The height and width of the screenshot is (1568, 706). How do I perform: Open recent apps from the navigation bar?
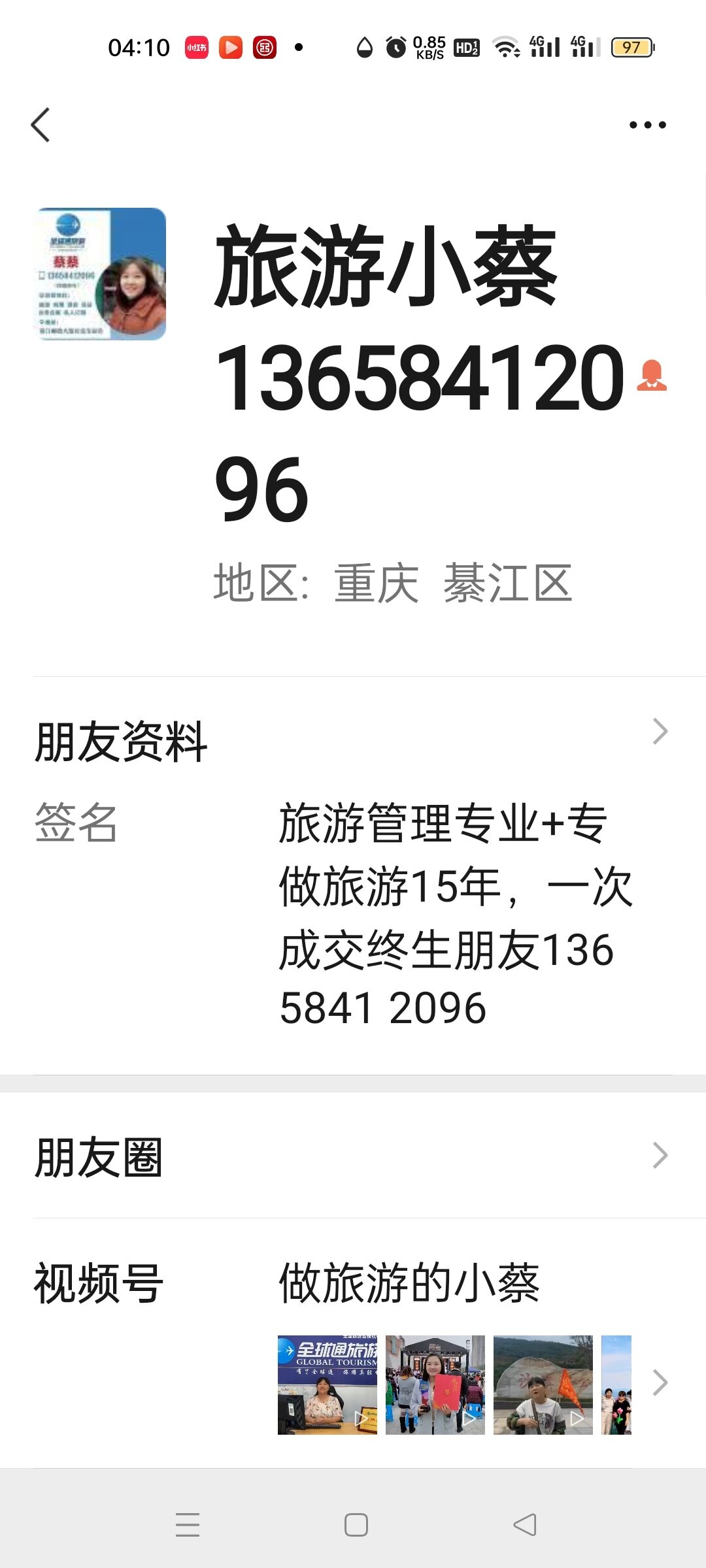188,1525
